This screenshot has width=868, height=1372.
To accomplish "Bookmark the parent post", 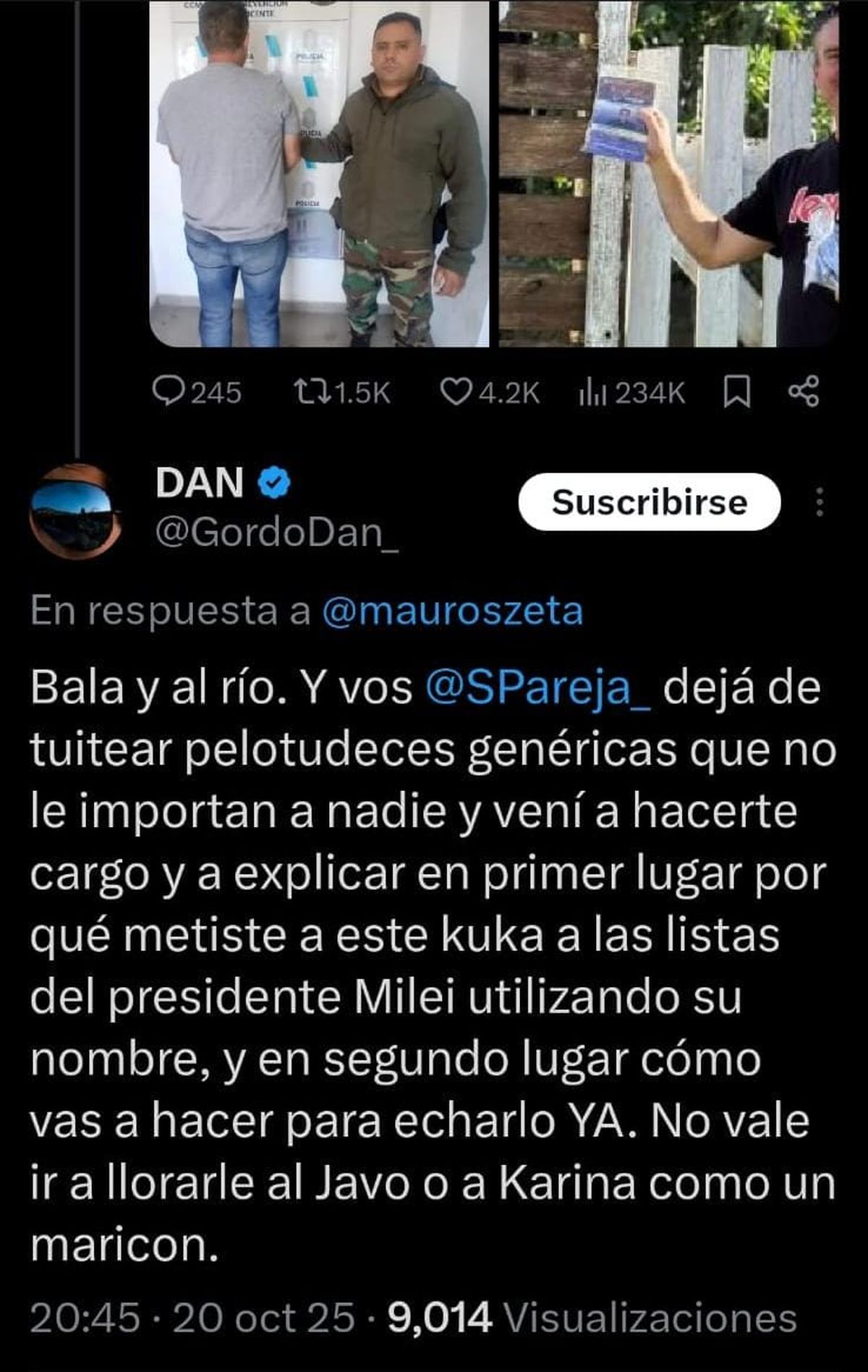I will (736, 392).
